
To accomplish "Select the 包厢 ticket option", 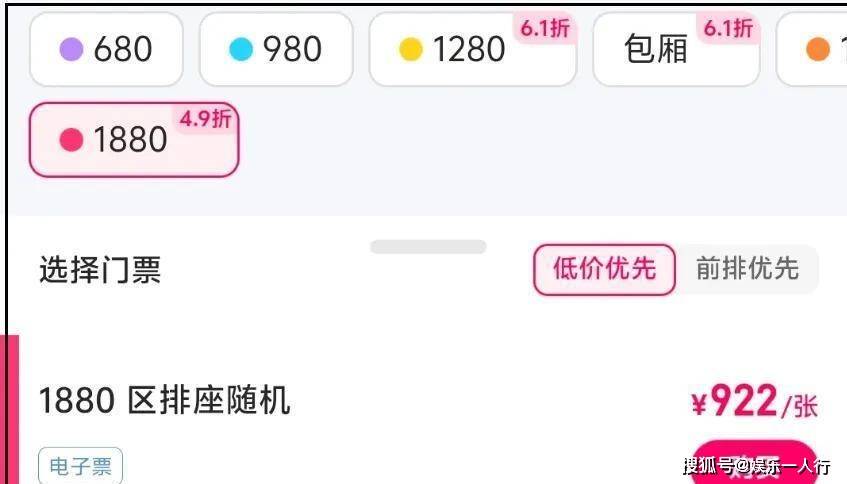I will click(676, 49).
